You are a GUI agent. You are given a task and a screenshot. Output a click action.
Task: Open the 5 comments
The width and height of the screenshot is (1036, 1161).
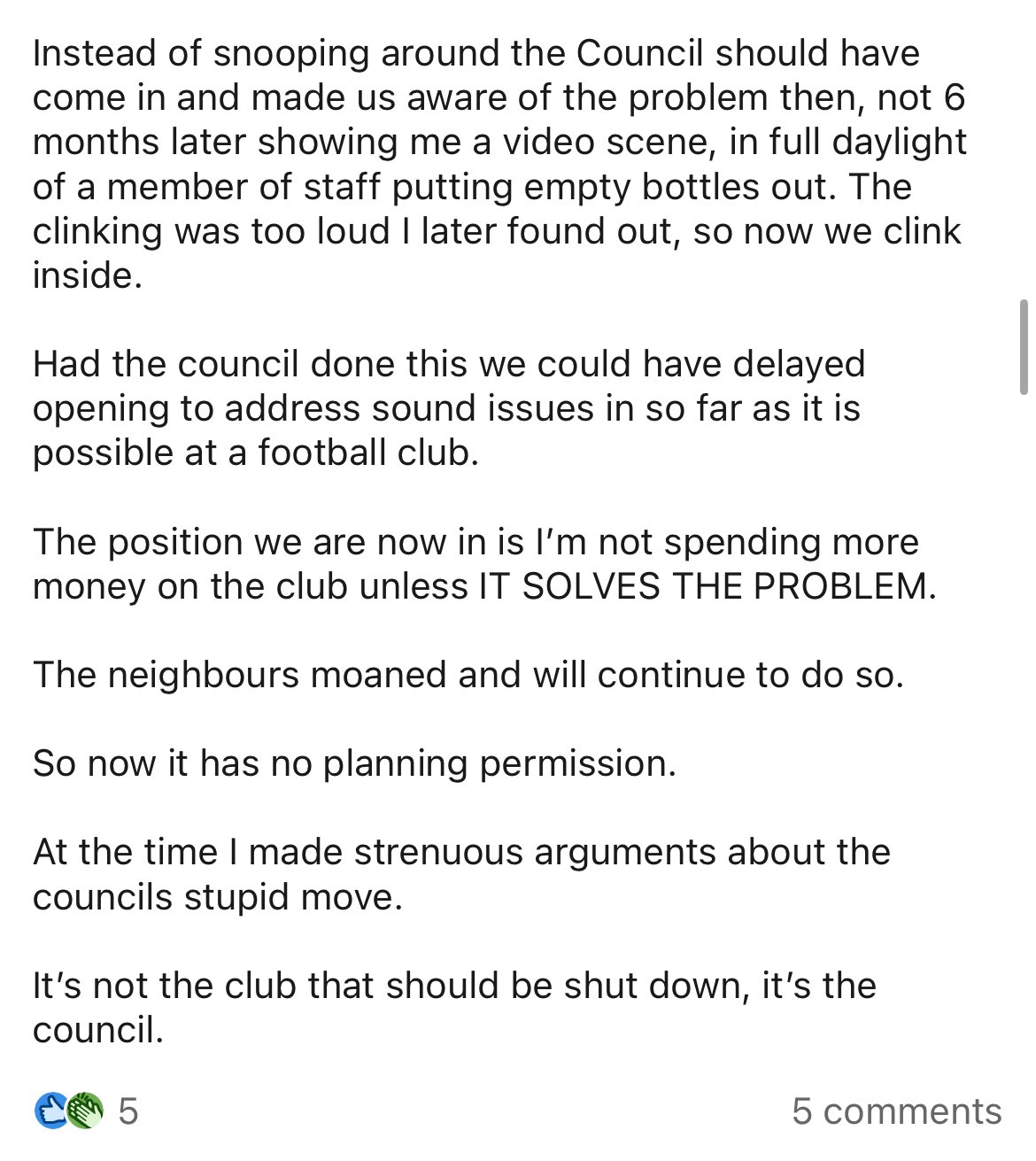[x=896, y=1111]
